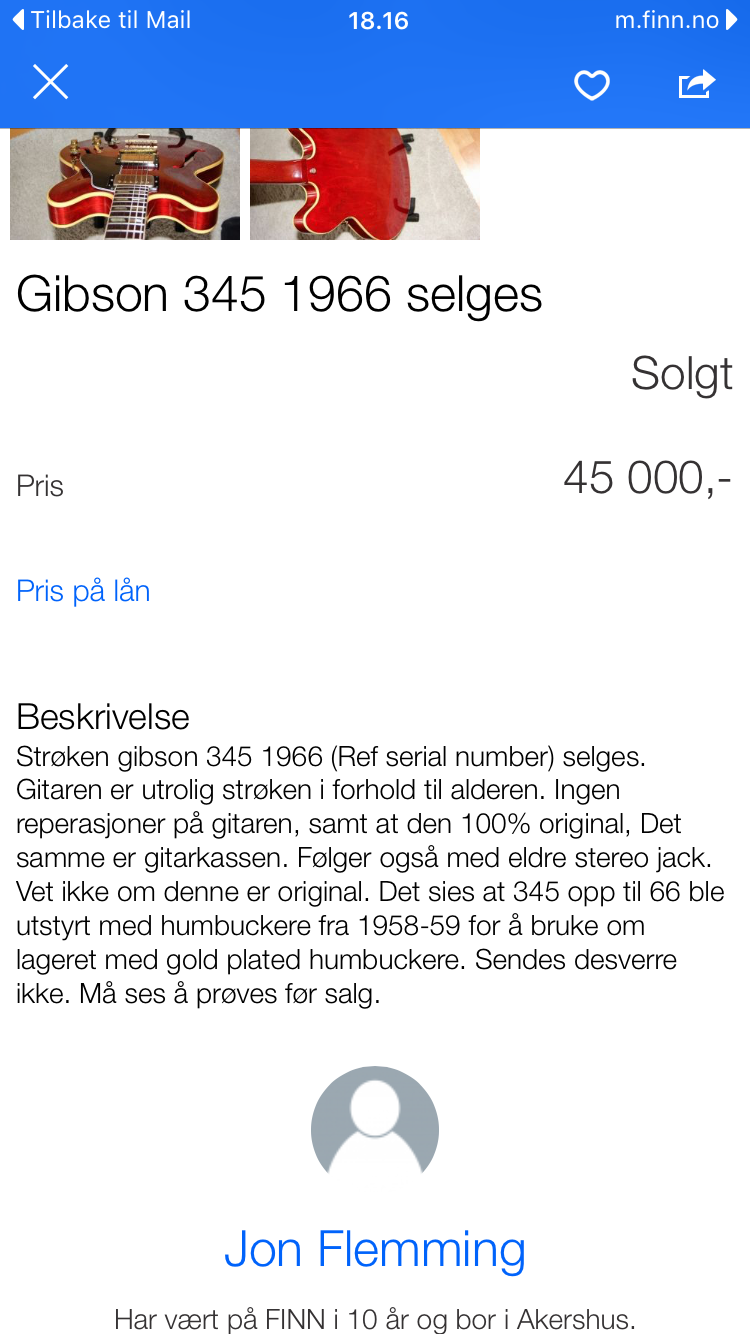
Task: Share this Gibson 345 listing
Action: tap(697, 84)
